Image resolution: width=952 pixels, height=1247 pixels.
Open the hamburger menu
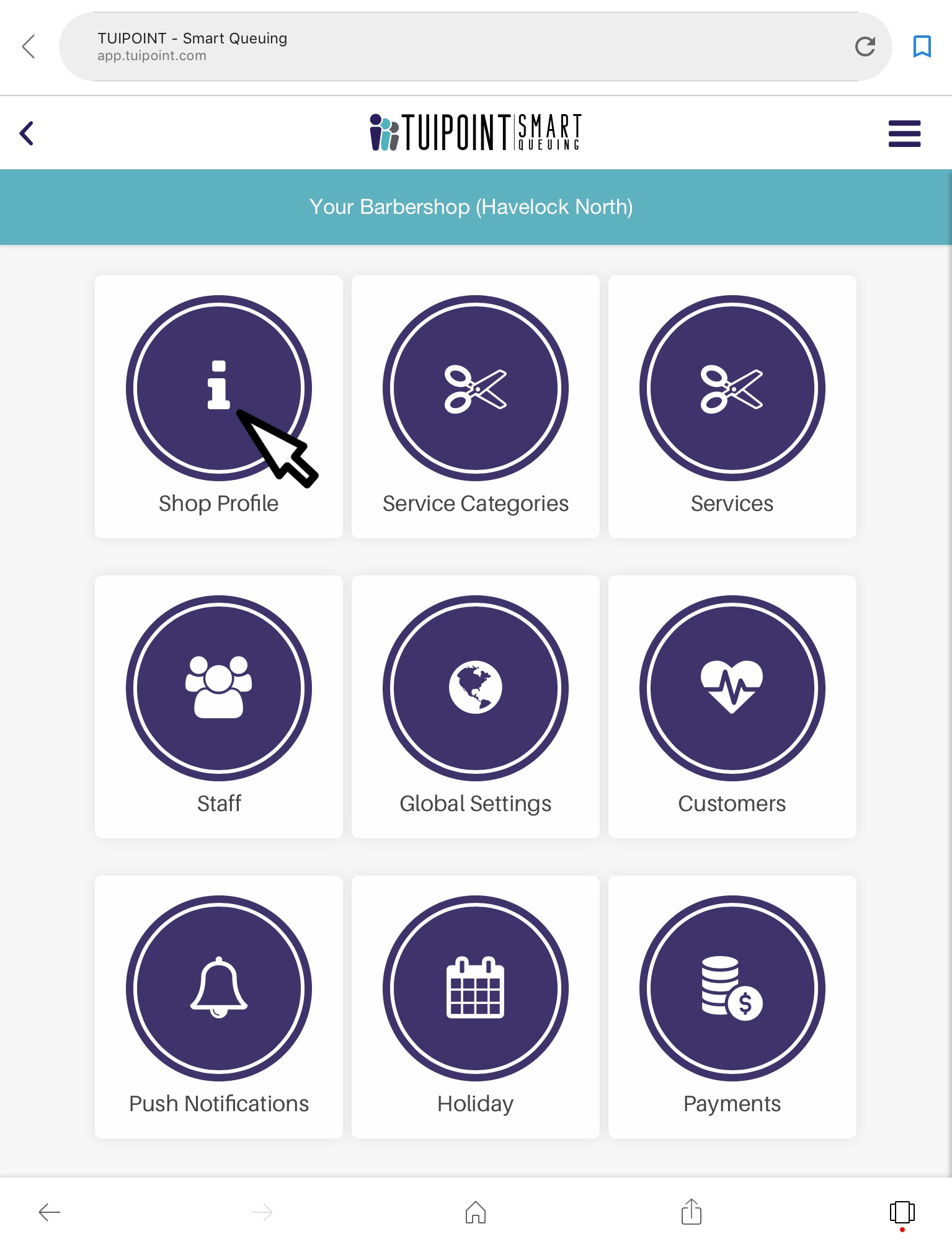click(904, 133)
